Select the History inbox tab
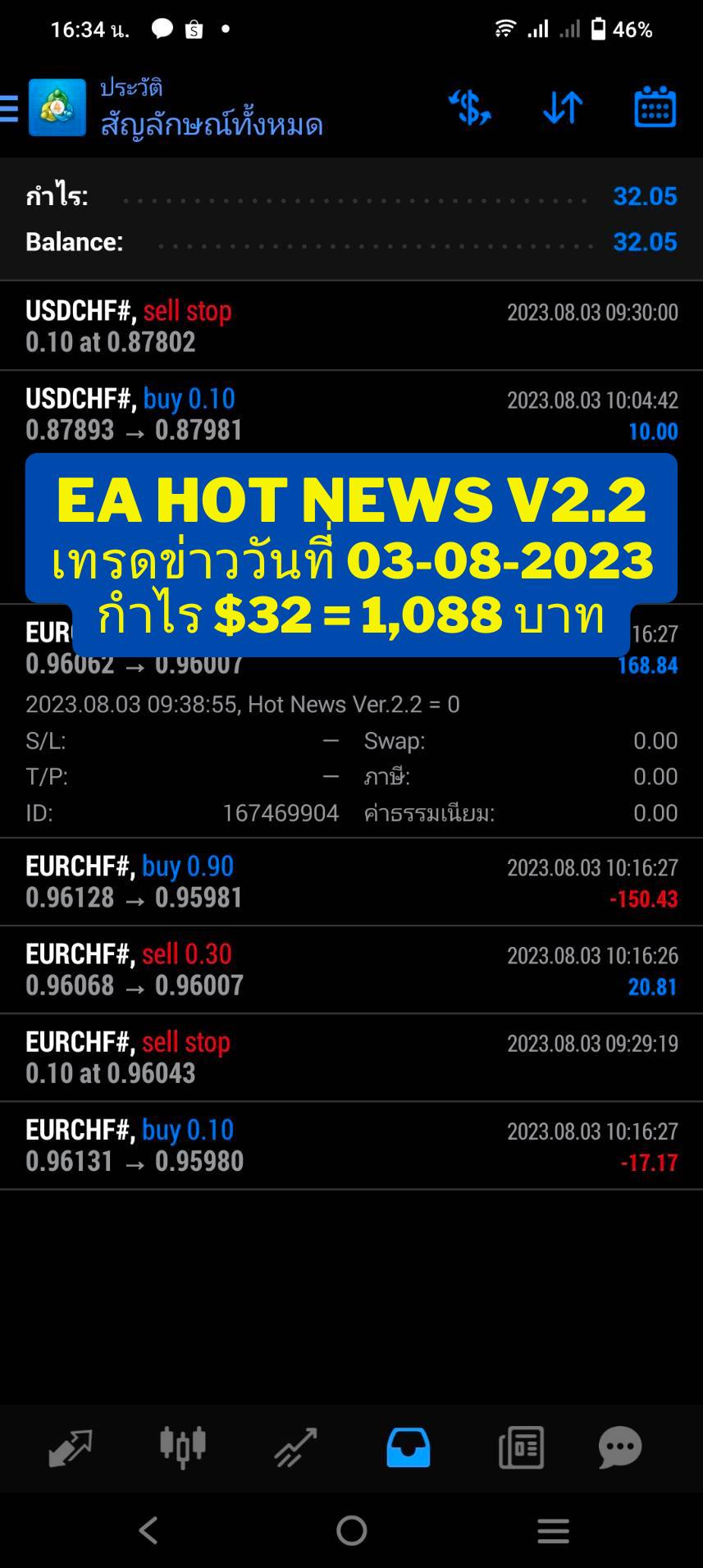 tap(408, 1447)
